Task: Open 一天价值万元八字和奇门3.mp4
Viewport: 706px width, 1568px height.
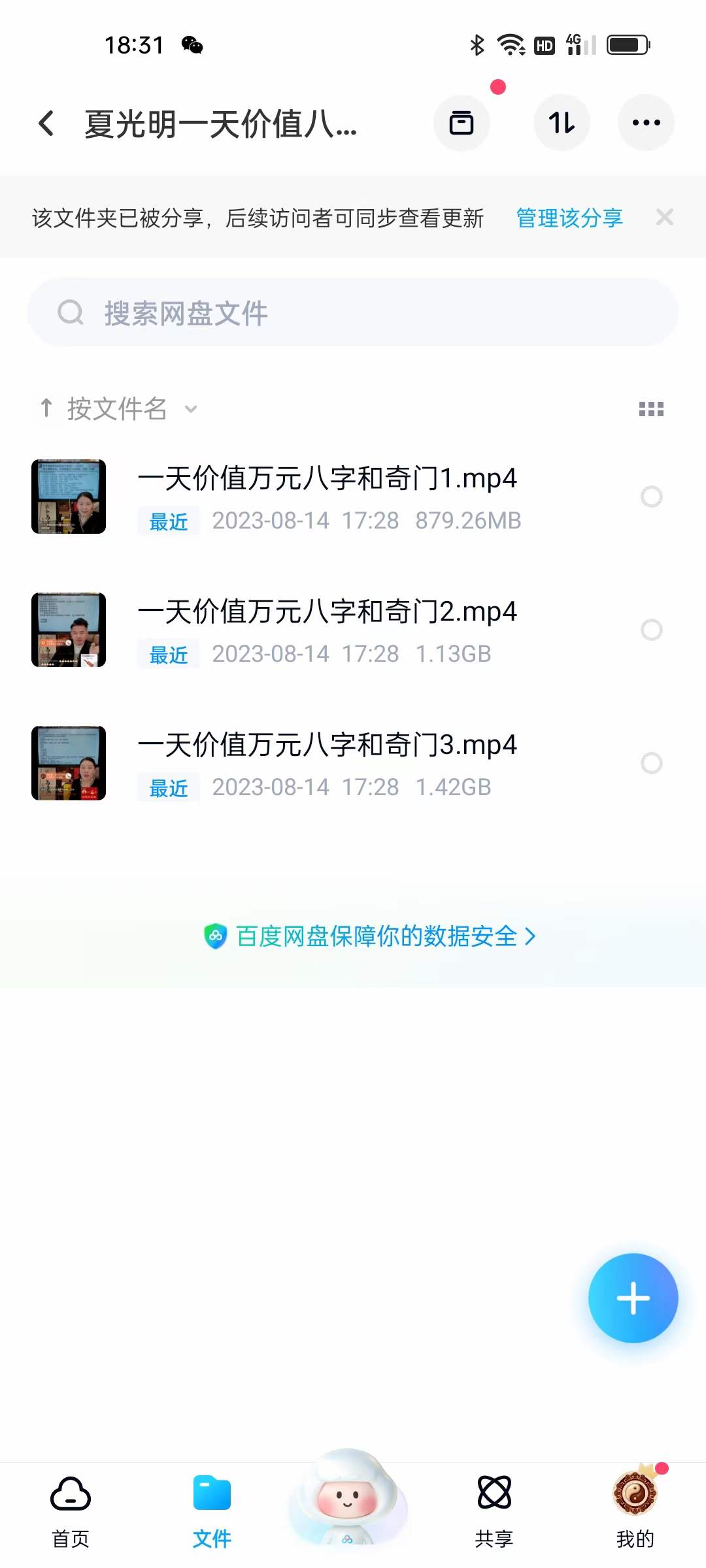Action: coord(327,745)
